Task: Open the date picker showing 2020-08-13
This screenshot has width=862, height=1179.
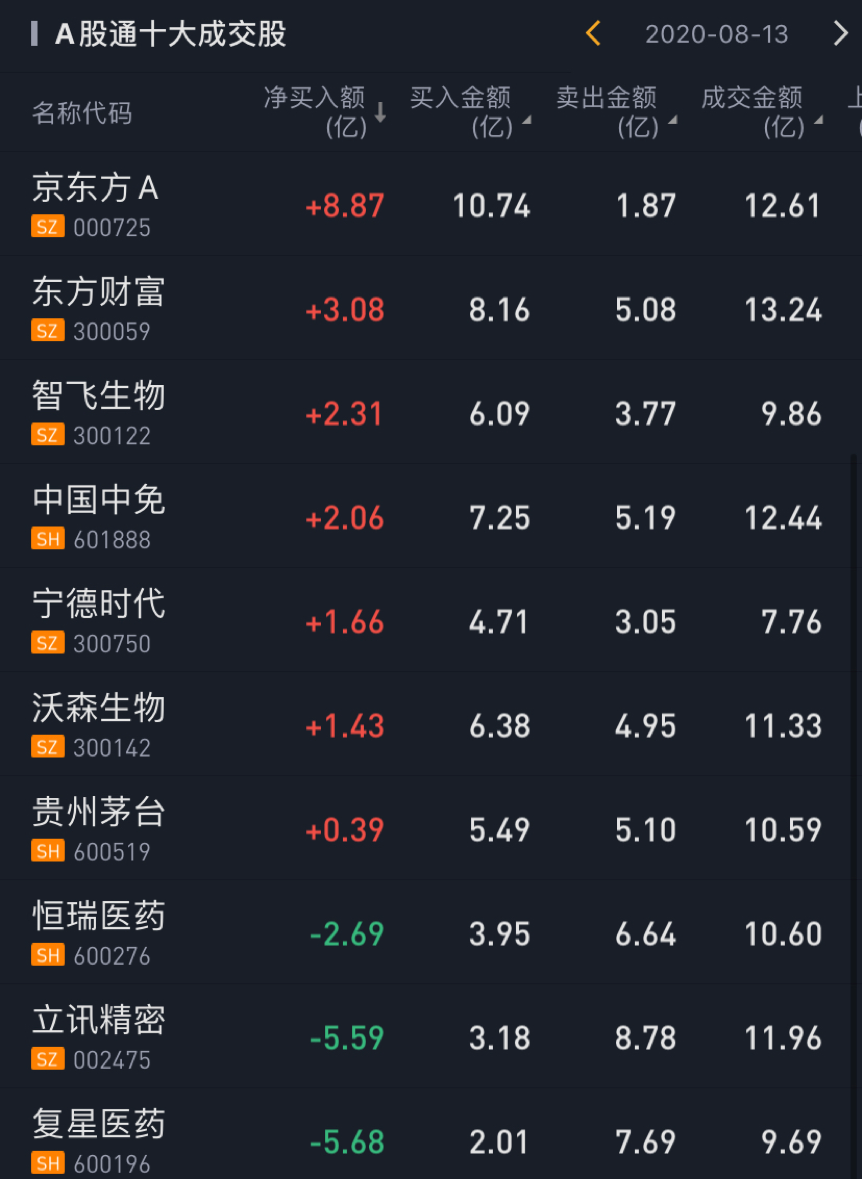Action: (716, 34)
